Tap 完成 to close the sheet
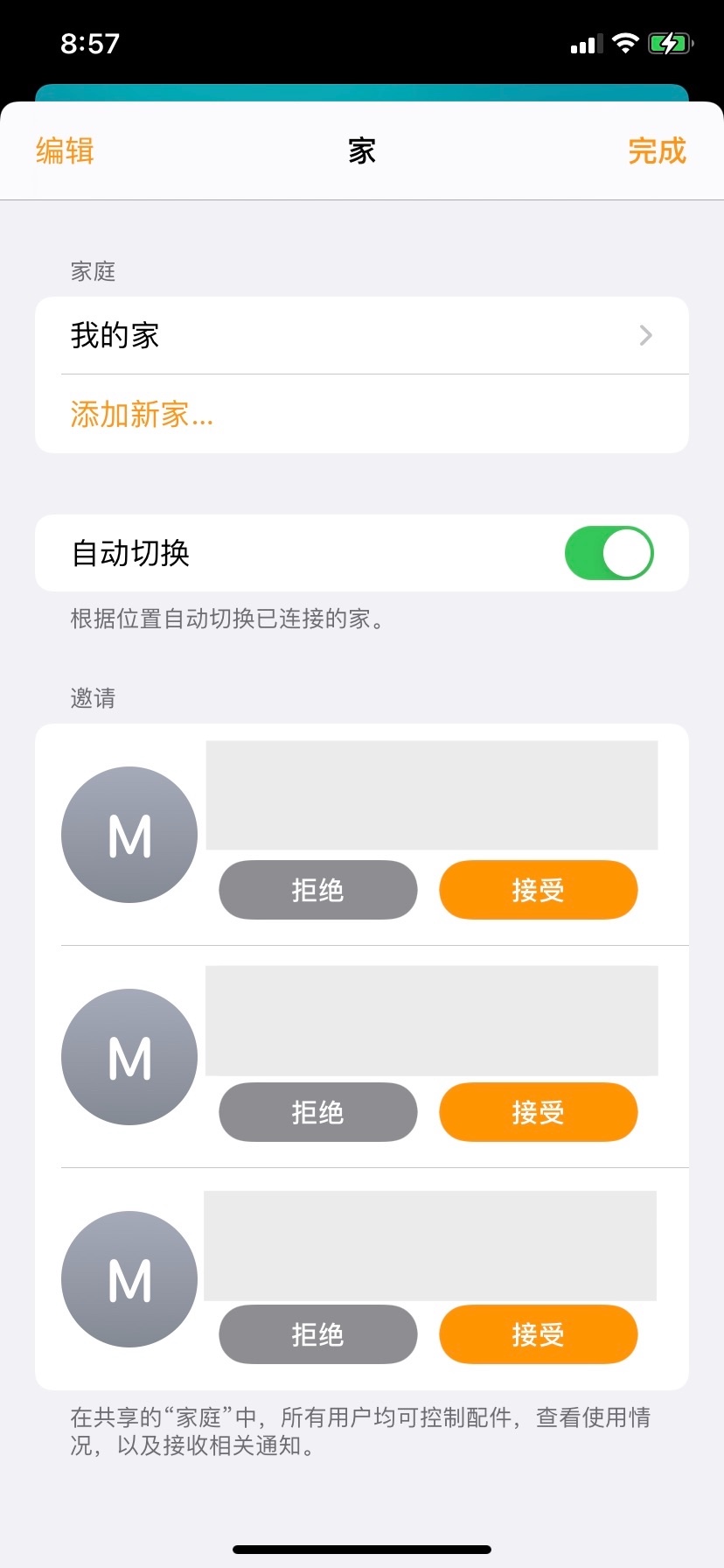 click(657, 150)
